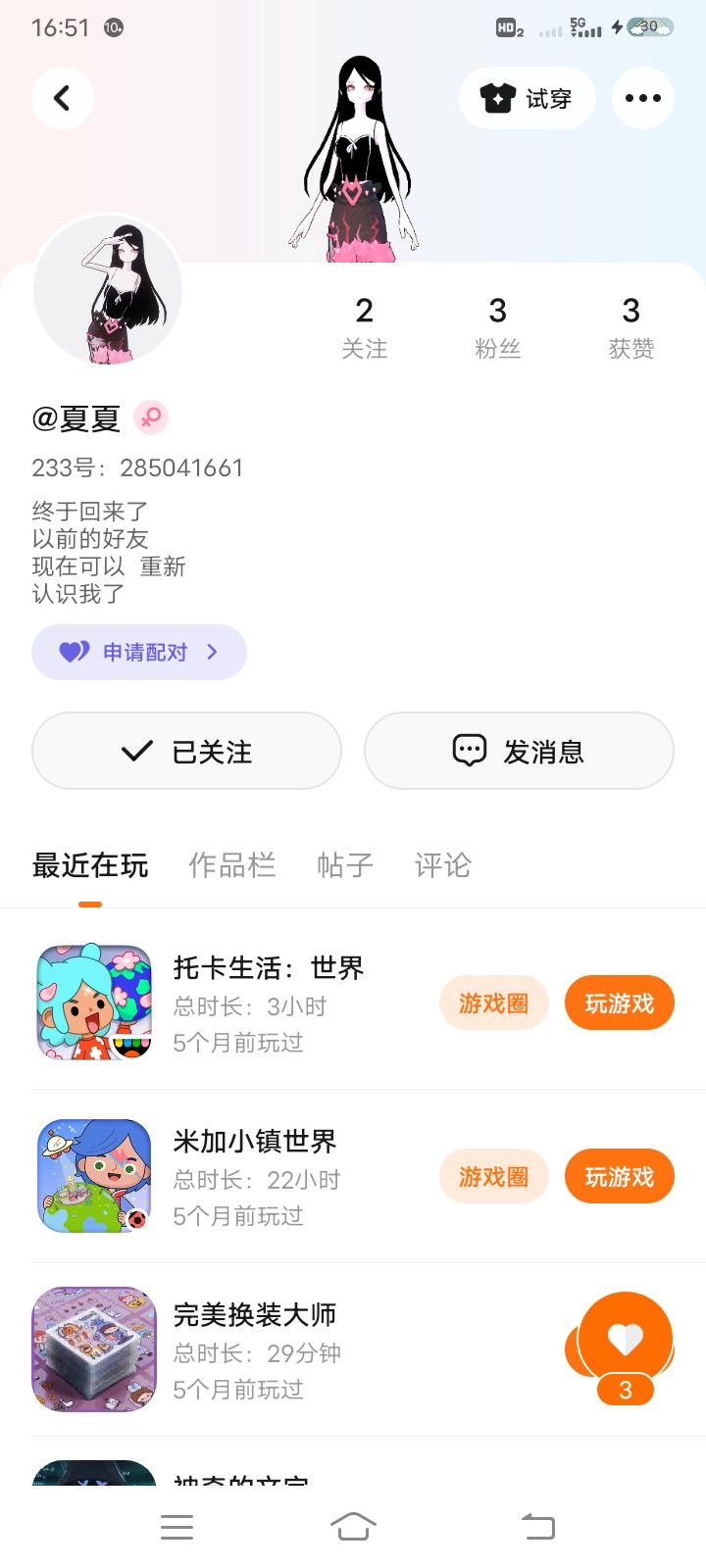Send a message with 发消息
The height and width of the screenshot is (1568, 706).
519,751
